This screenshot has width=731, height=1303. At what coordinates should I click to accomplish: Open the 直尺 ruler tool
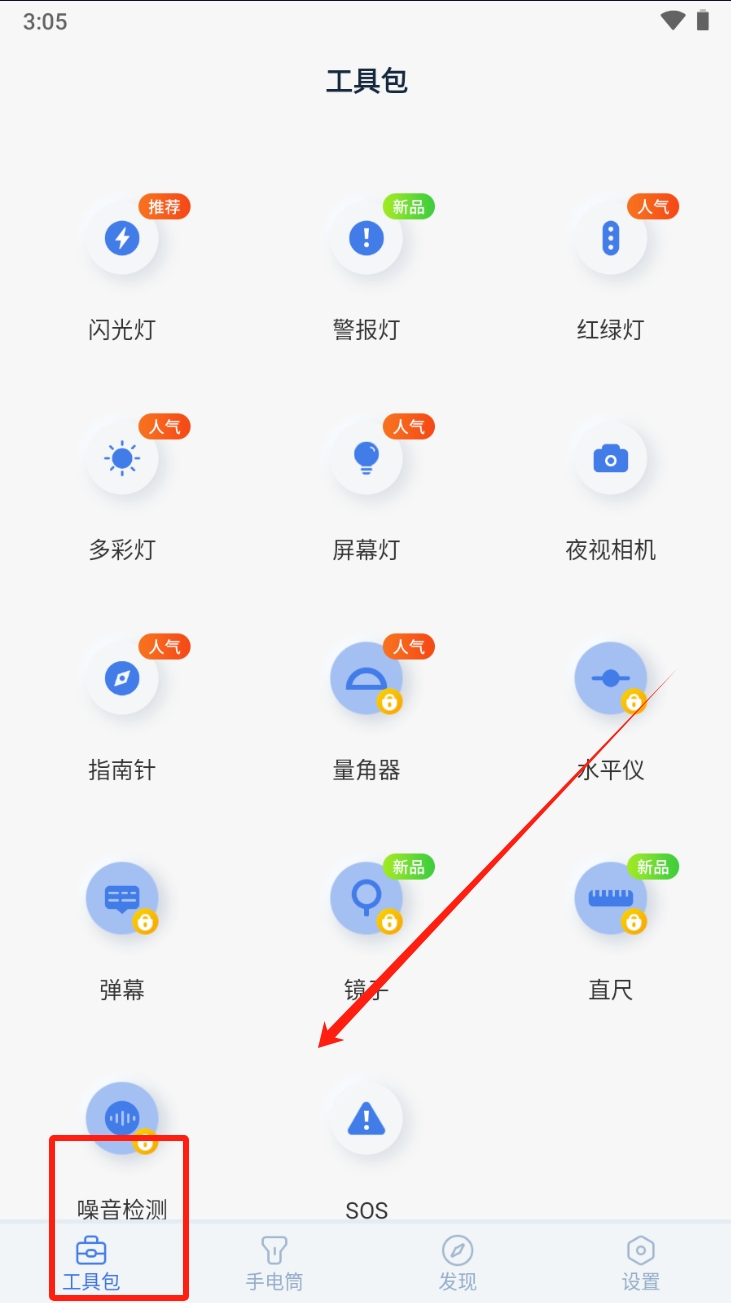coord(610,899)
